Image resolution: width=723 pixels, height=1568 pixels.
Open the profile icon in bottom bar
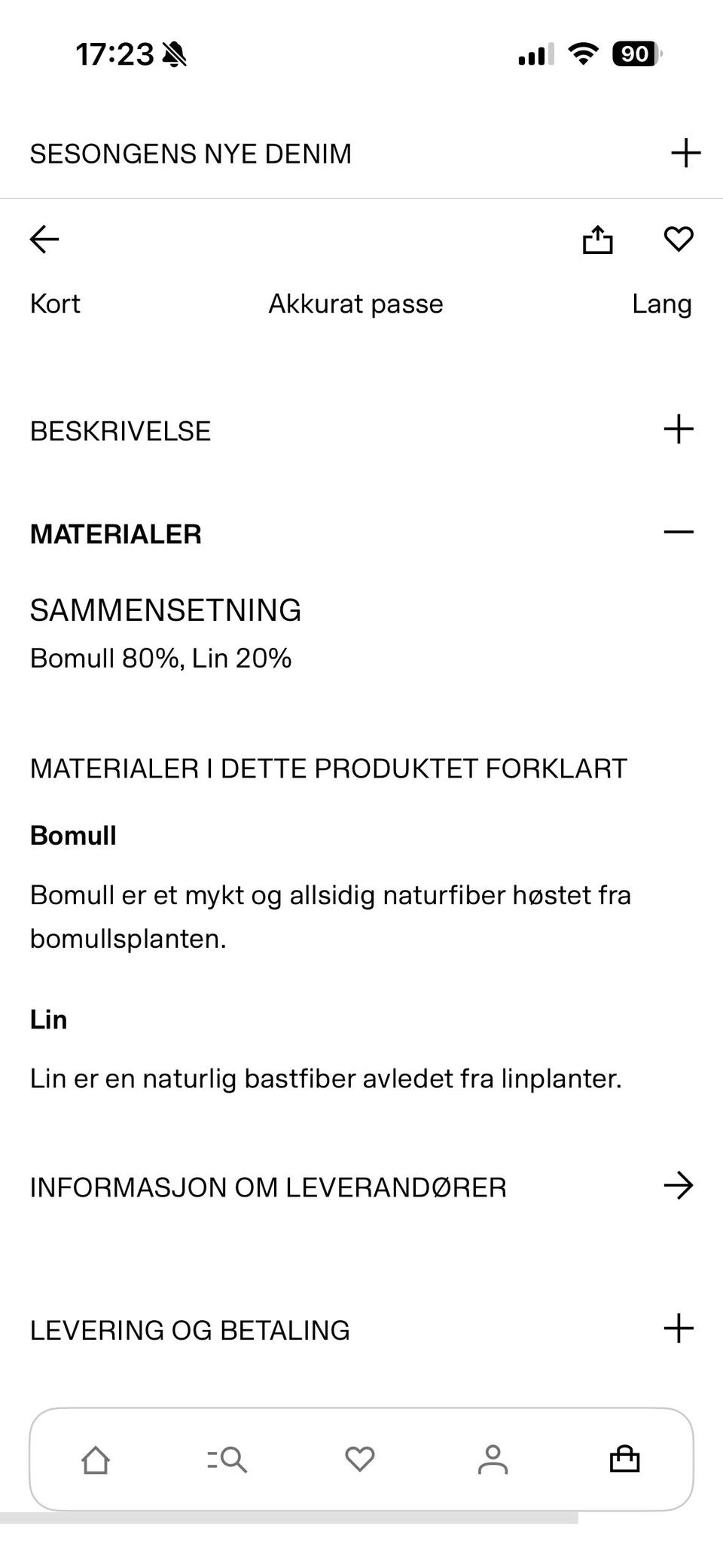493,1459
